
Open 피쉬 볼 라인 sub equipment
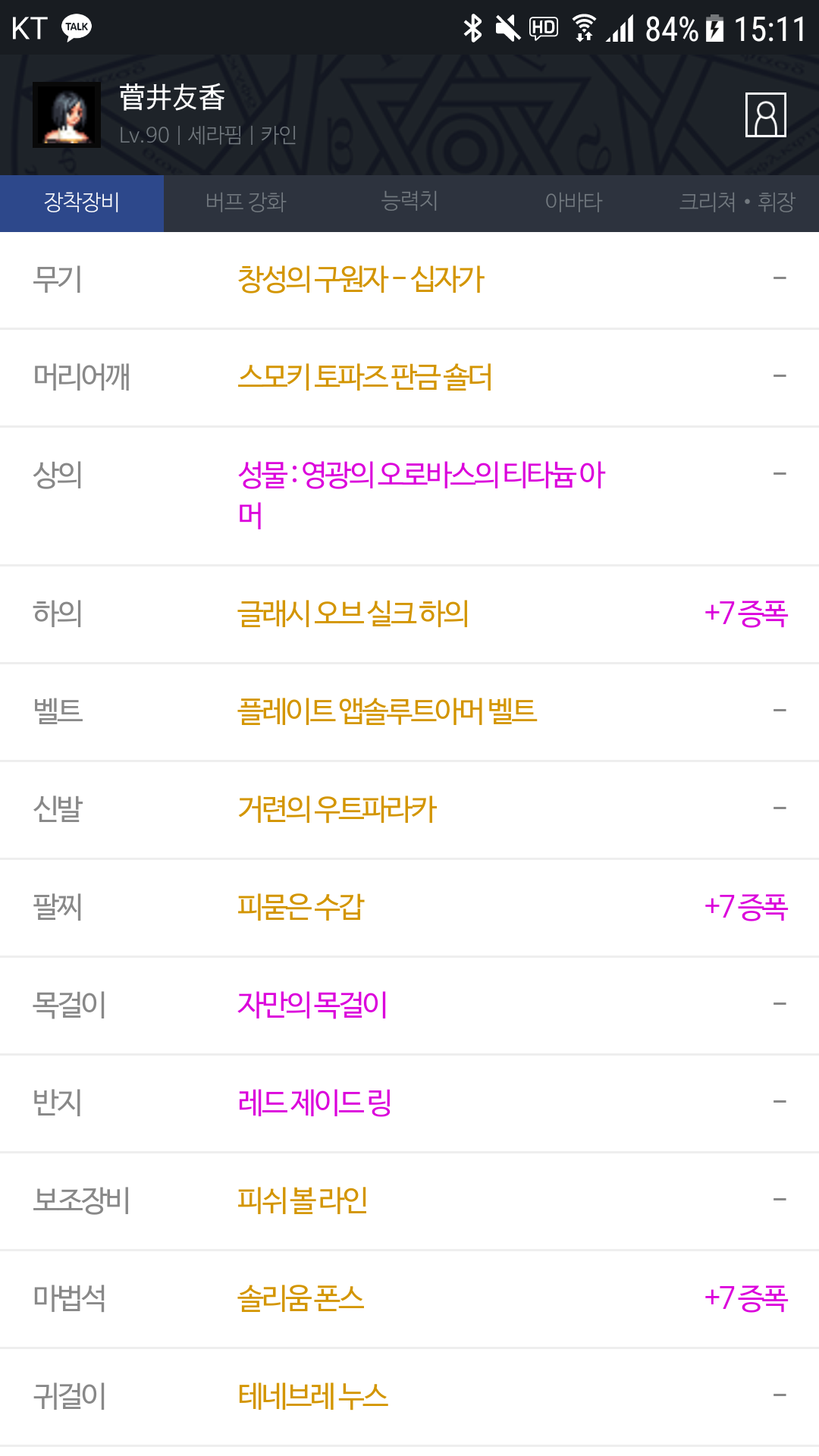(303, 1200)
